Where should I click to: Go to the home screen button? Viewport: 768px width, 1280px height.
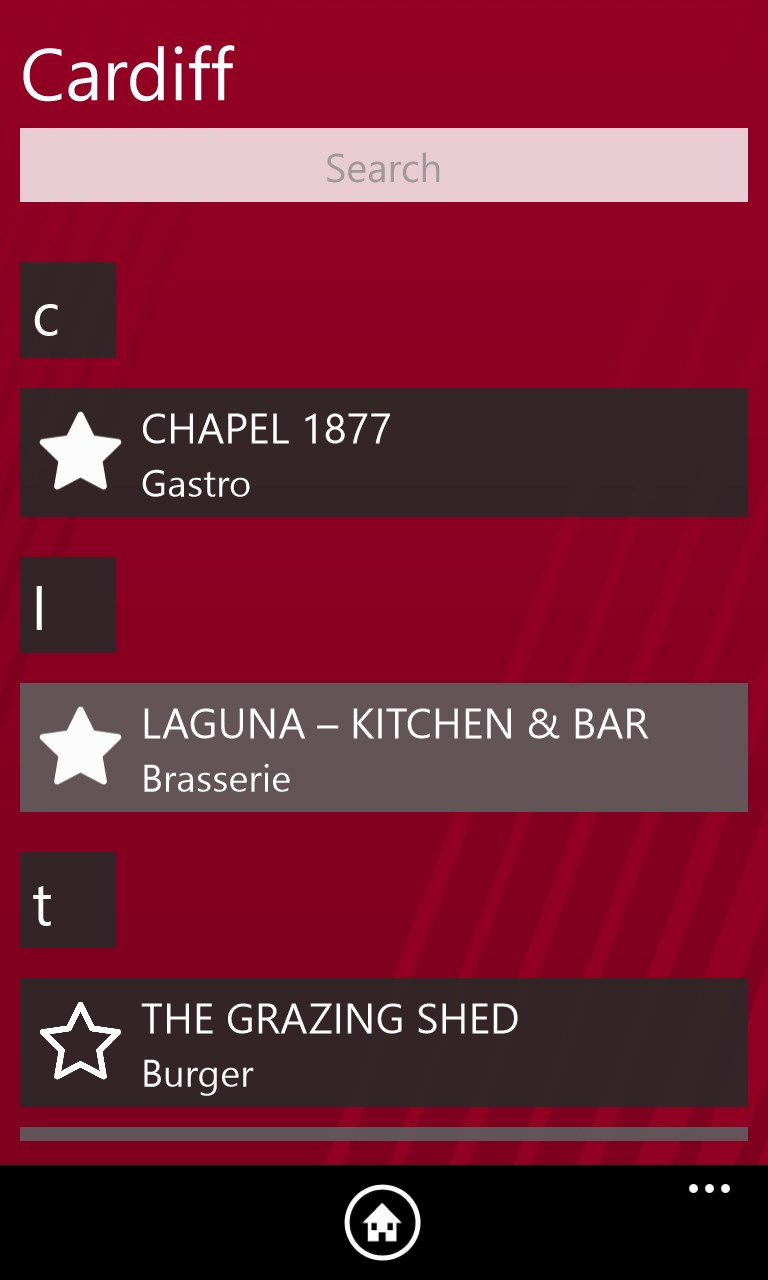pos(383,1222)
